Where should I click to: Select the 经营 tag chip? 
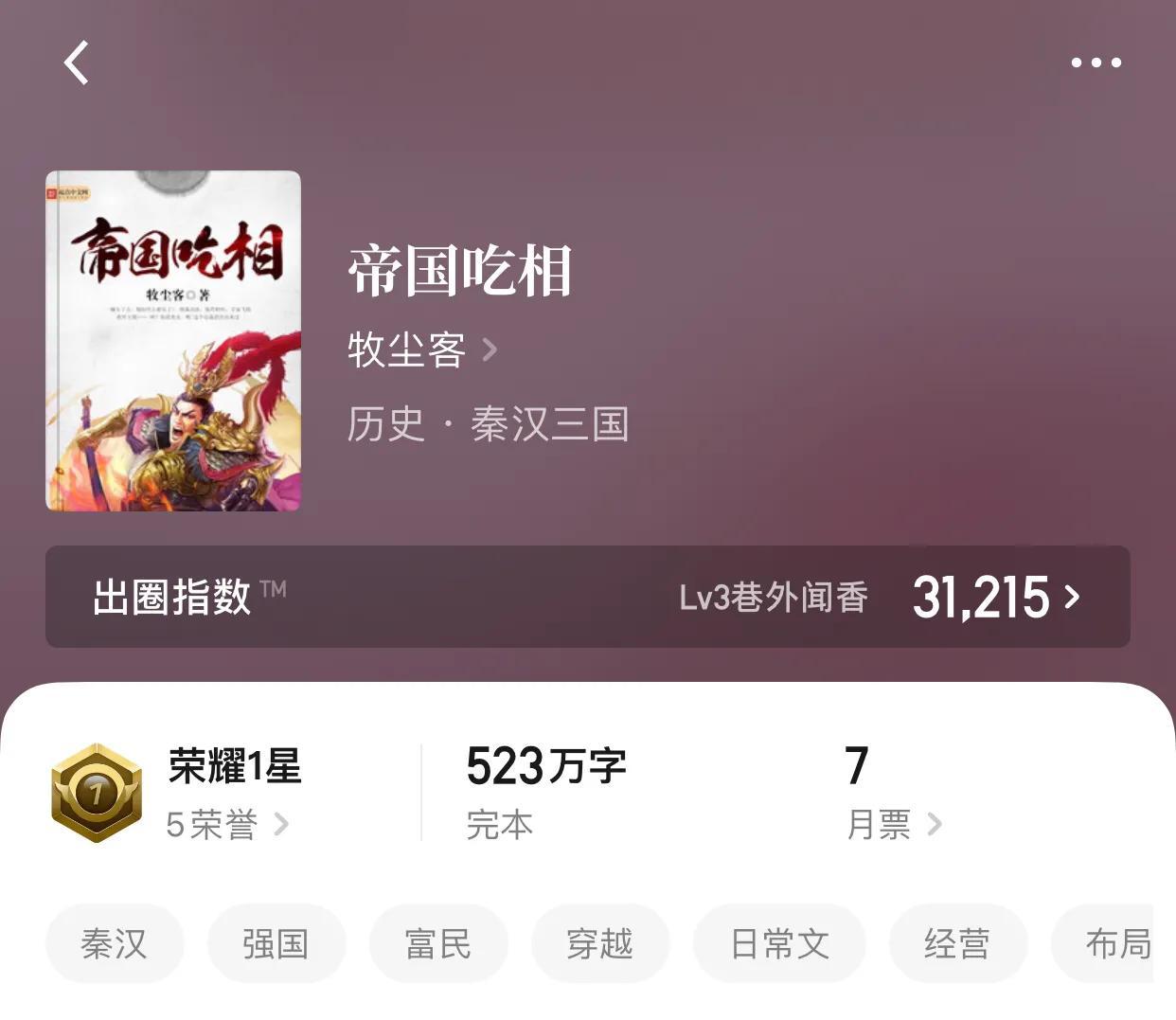(957, 943)
